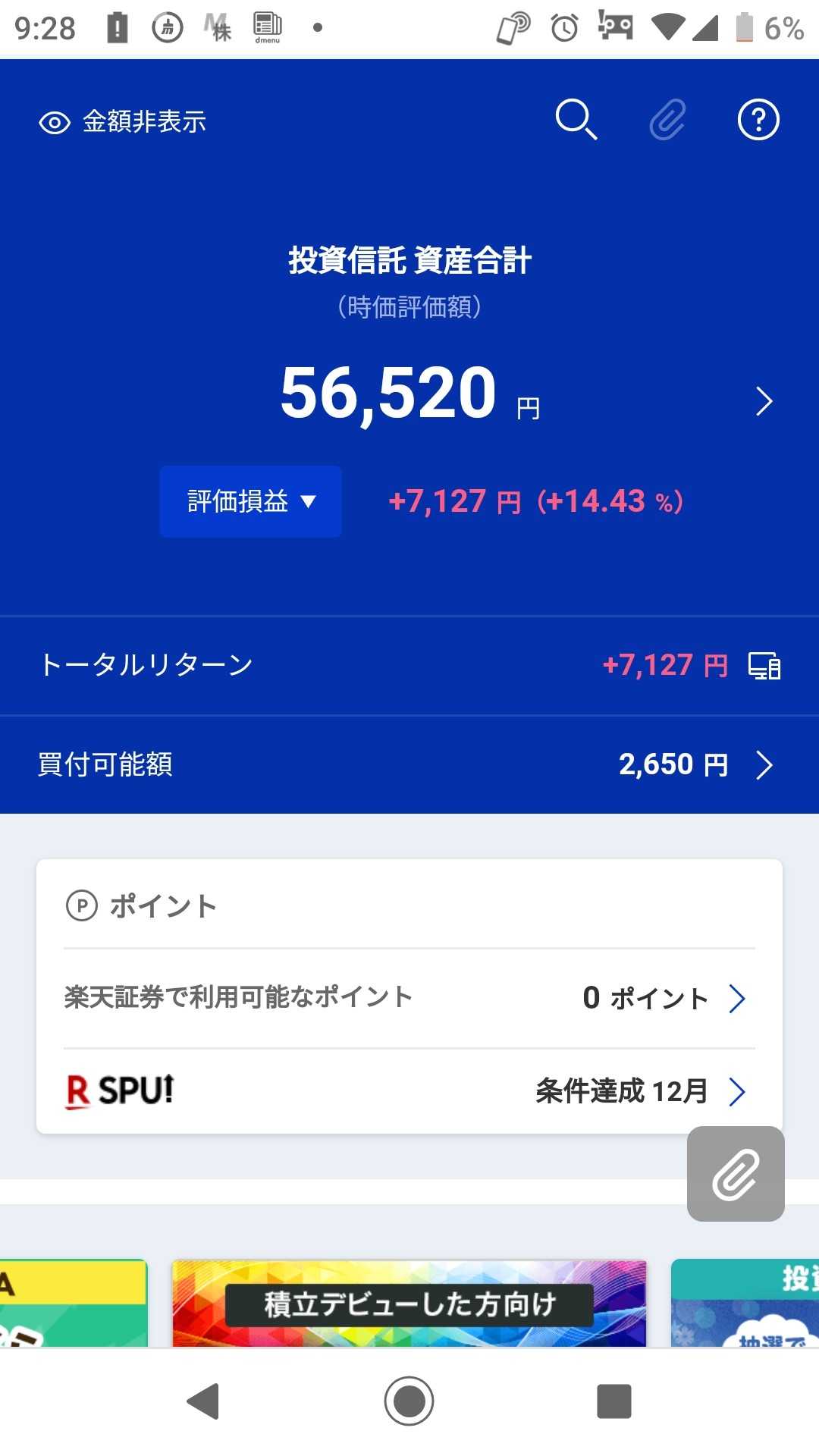The width and height of the screenshot is (819, 1456).
Task: Open the search magnifier icon
Action: (x=576, y=120)
